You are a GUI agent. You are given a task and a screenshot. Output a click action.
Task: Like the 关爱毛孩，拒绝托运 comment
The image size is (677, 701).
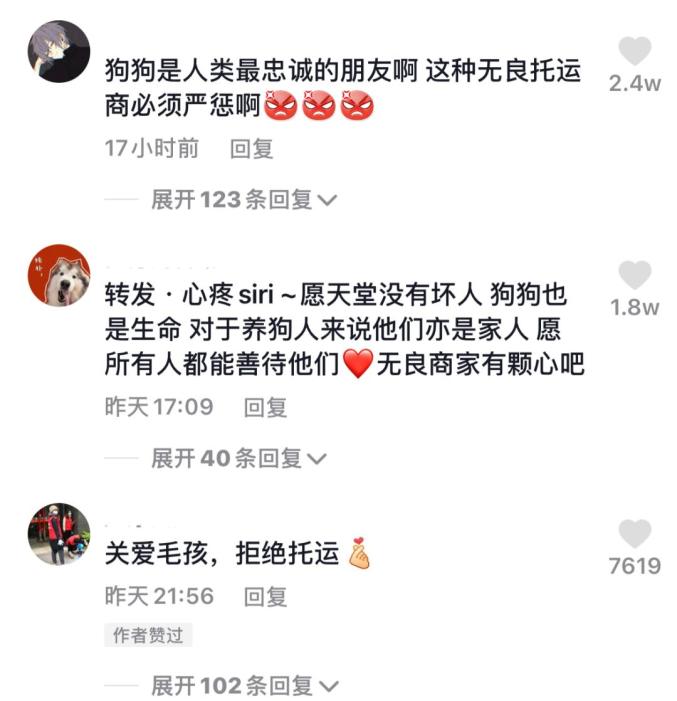tap(634, 534)
